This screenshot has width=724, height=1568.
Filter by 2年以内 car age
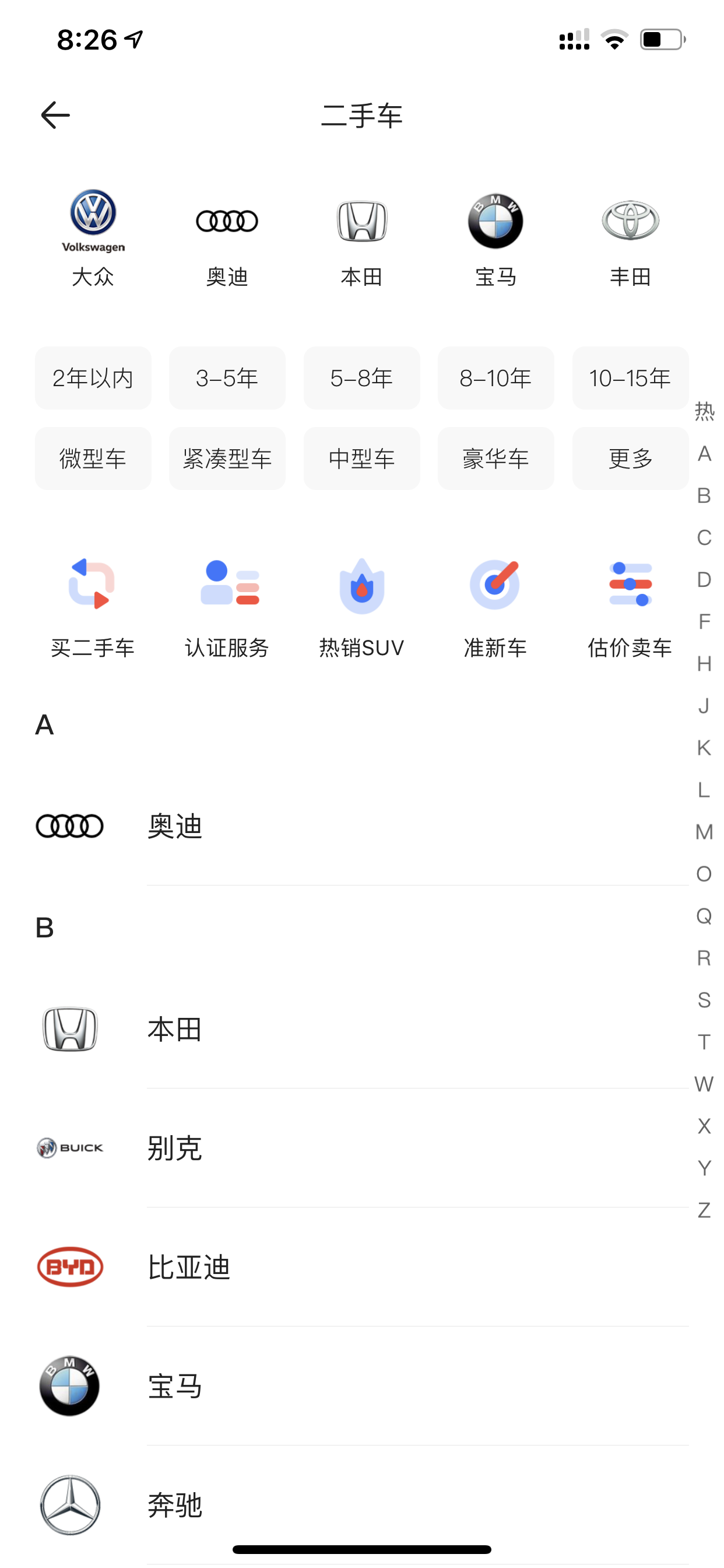tap(93, 378)
